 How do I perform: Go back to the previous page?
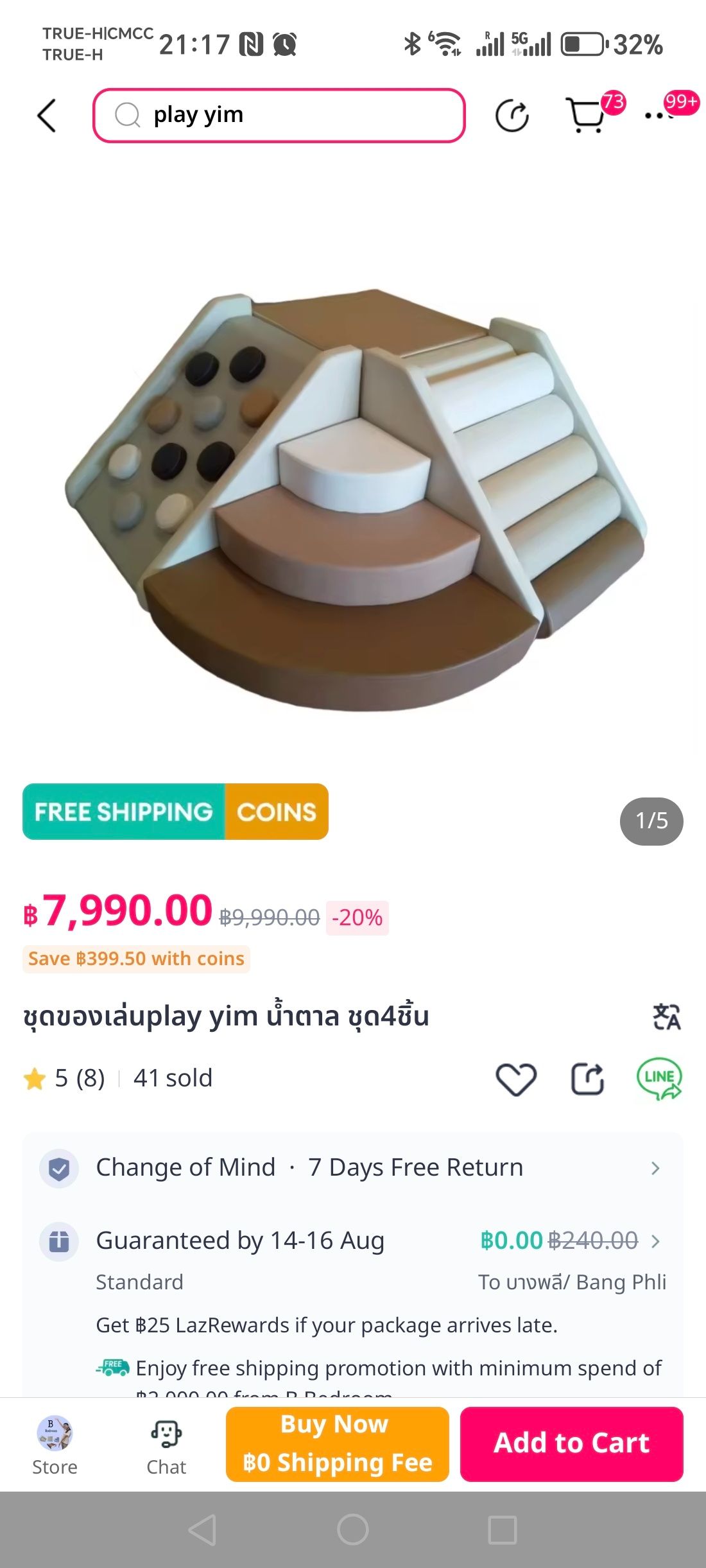(x=47, y=116)
